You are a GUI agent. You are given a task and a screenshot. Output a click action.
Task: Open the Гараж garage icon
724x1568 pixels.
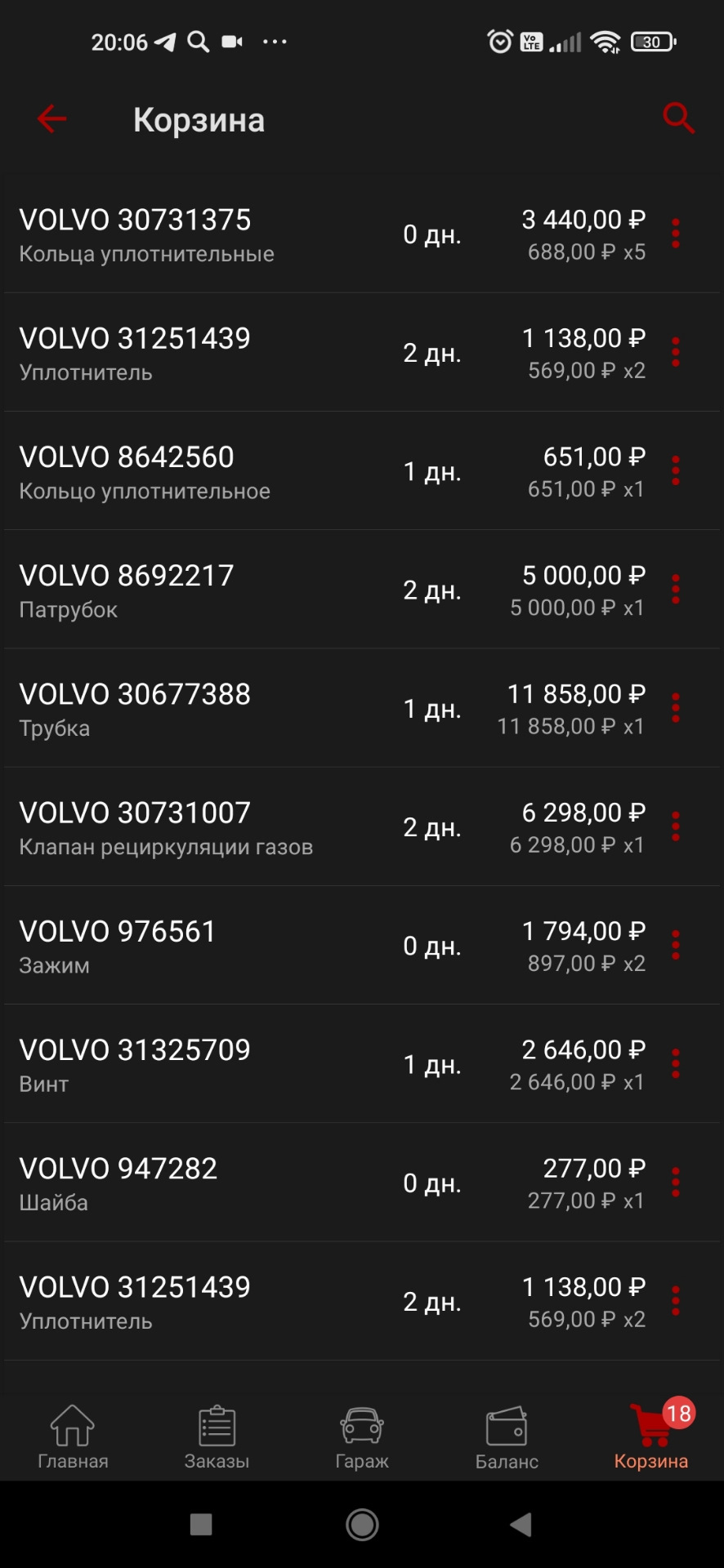(x=360, y=1425)
